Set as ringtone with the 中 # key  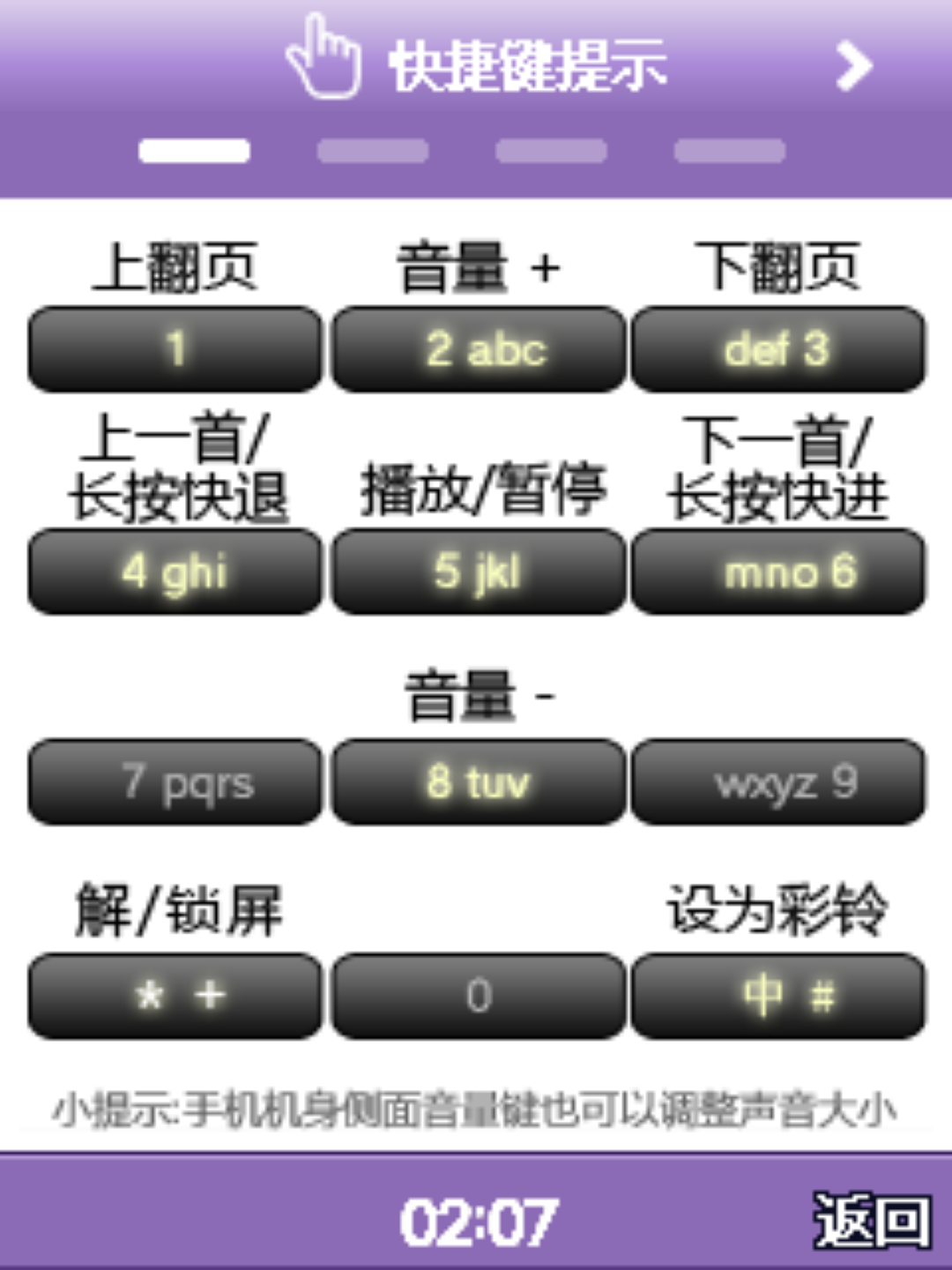pyautogui.click(x=778, y=996)
